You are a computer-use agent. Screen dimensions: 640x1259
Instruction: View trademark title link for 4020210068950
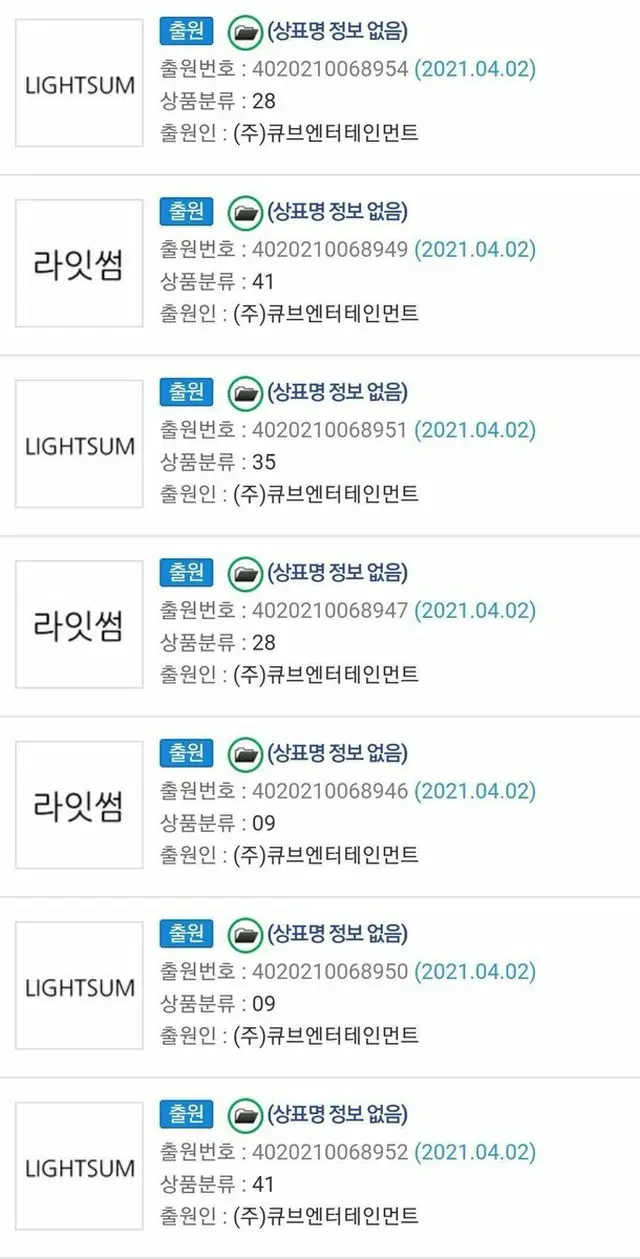(x=337, y=934)
